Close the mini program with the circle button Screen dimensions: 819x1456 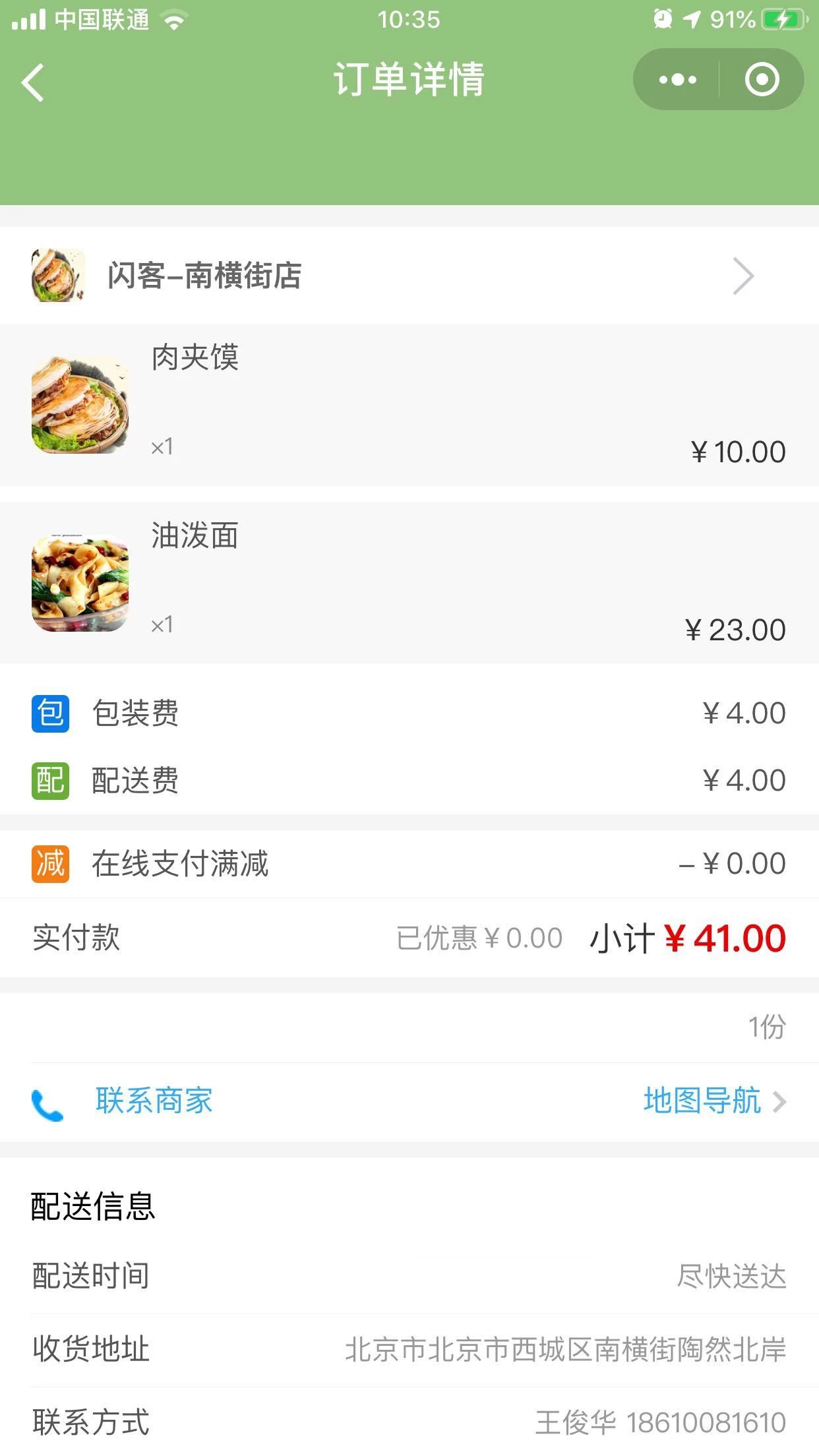tap(762, 80)
